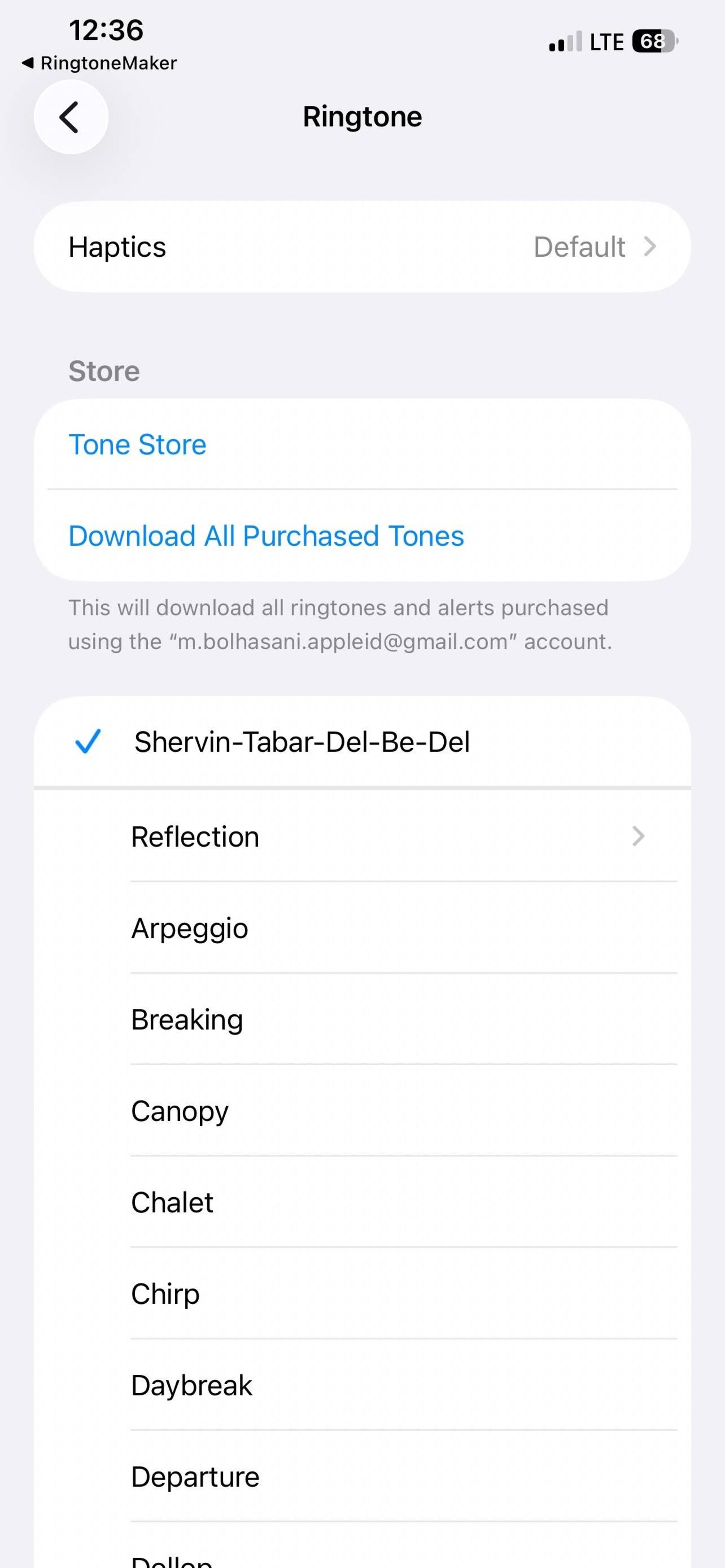Go back from the Ringtone screen
Image resolution: width=725 pixels, height=1568 pixels.
71,117
